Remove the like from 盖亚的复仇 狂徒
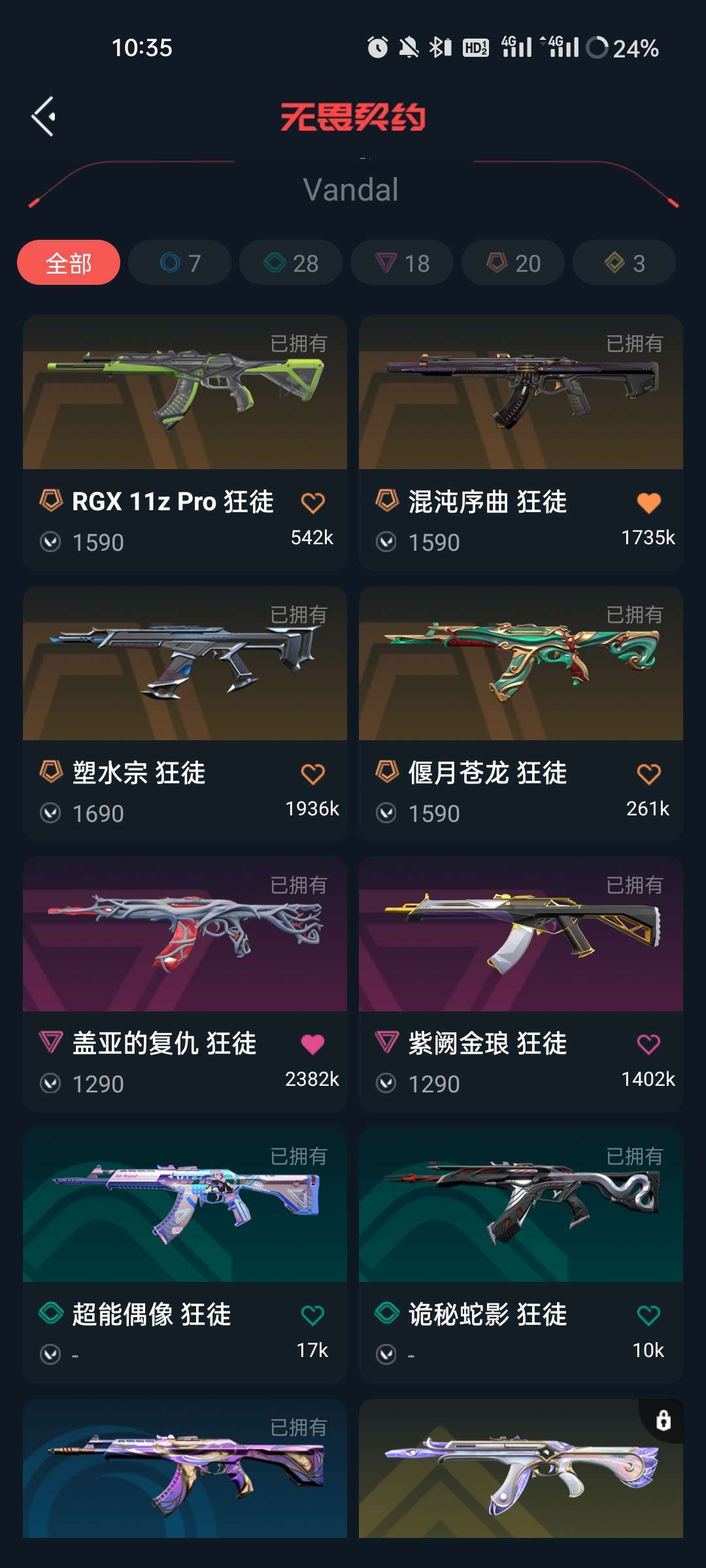The image size is (706, 1568). pyautogui.click(x=312, y=1045)
